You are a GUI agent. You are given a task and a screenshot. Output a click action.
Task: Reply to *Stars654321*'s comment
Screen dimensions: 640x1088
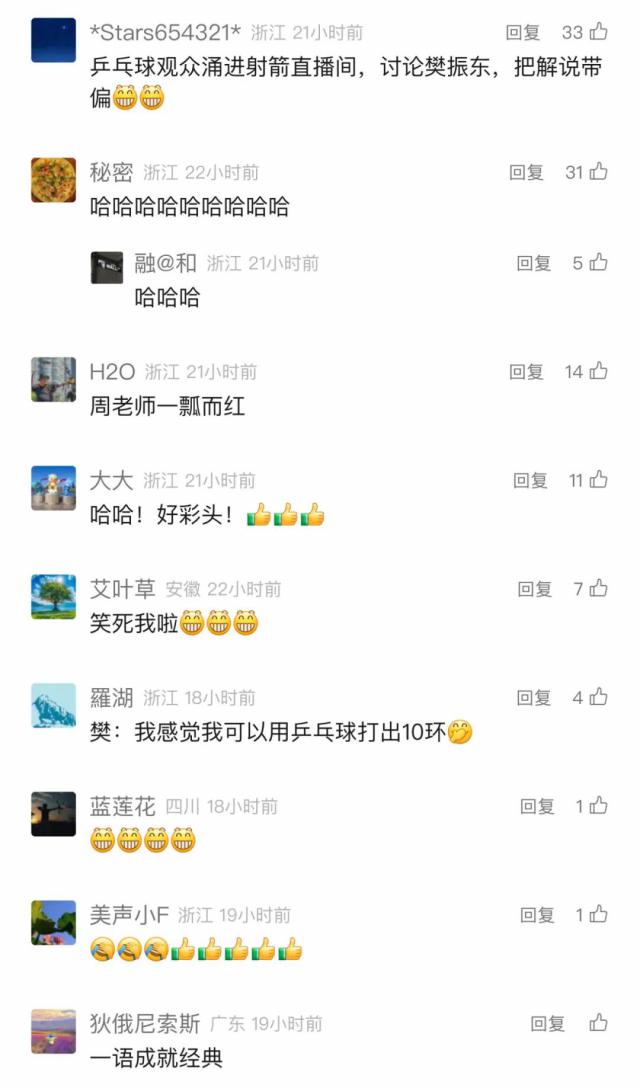(x=523, y=32)
